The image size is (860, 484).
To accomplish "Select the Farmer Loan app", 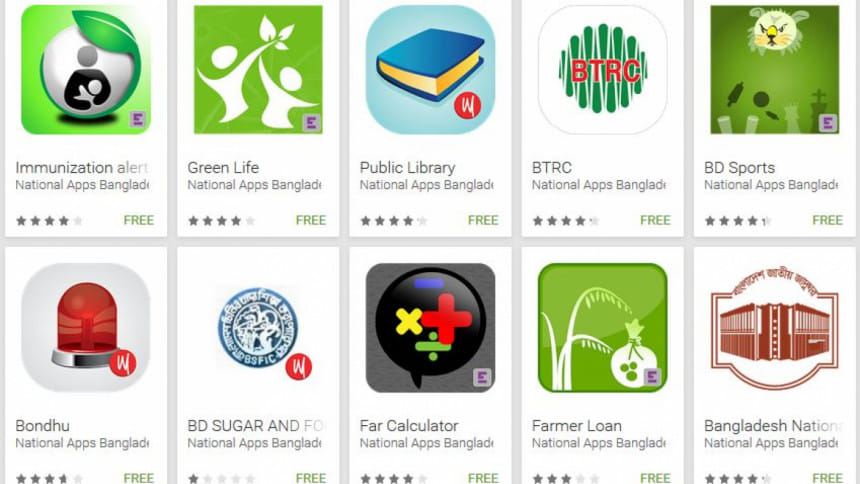I will point(602,328).
